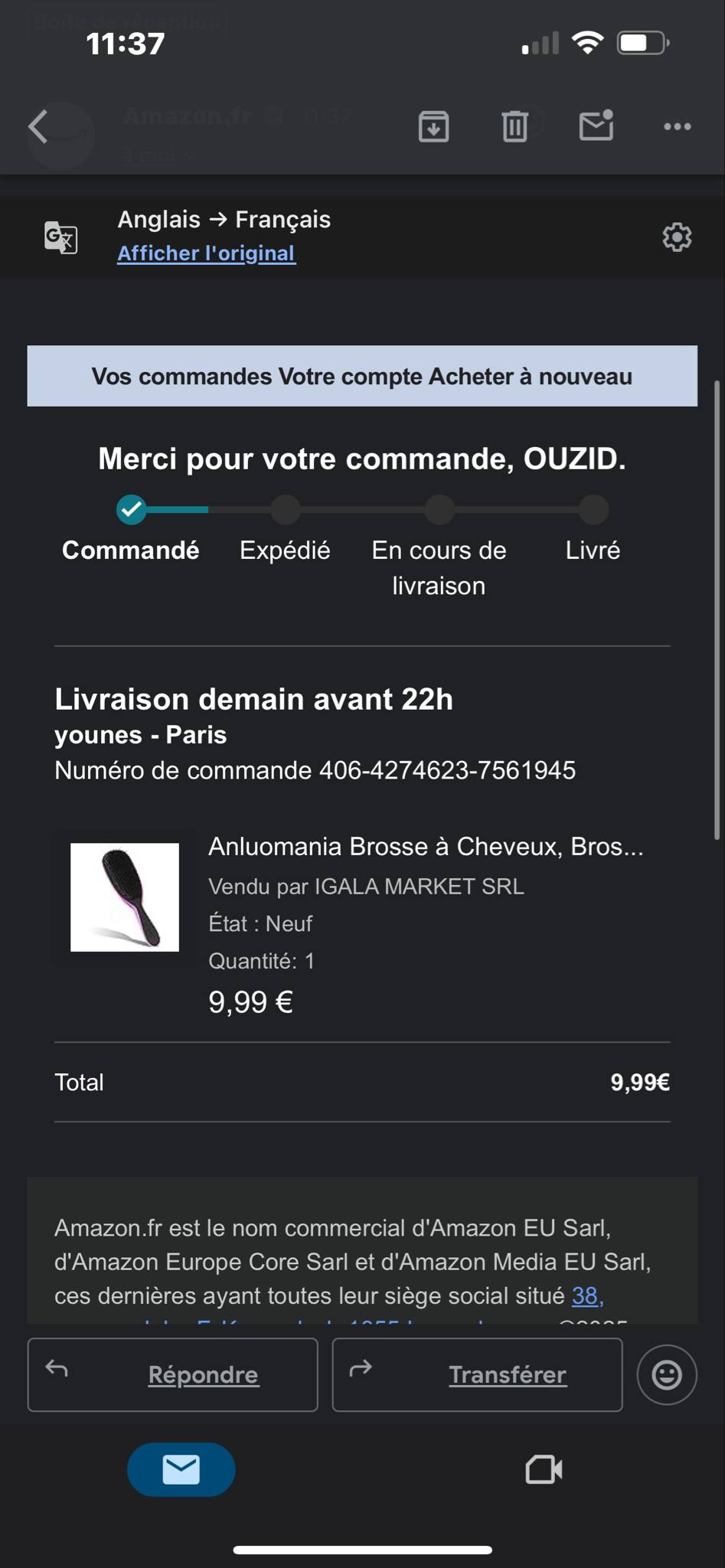
Task: Archive this Amazon email
Action: tap(433, 127)
